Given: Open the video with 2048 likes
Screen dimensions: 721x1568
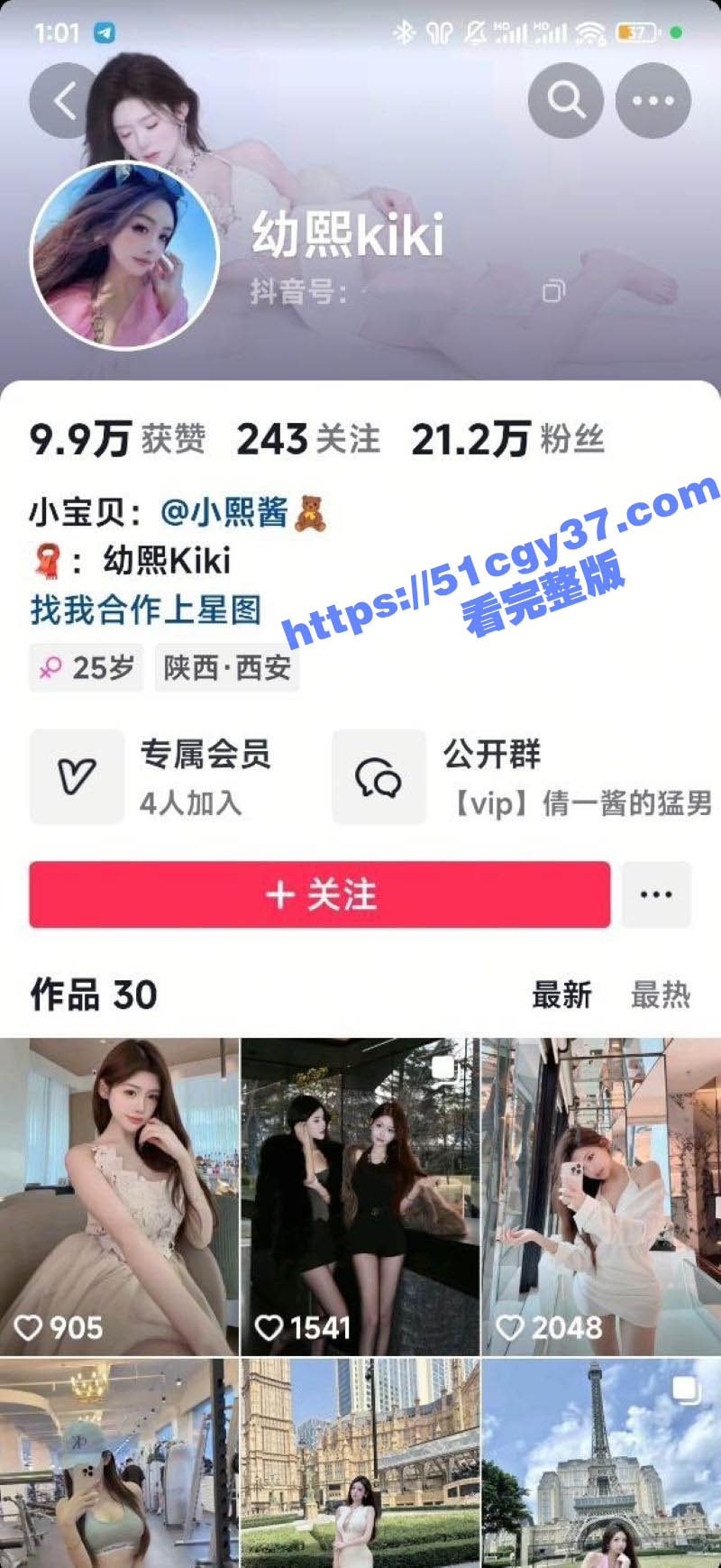Looking at the screenshot, I should (x=601, y=1196).
